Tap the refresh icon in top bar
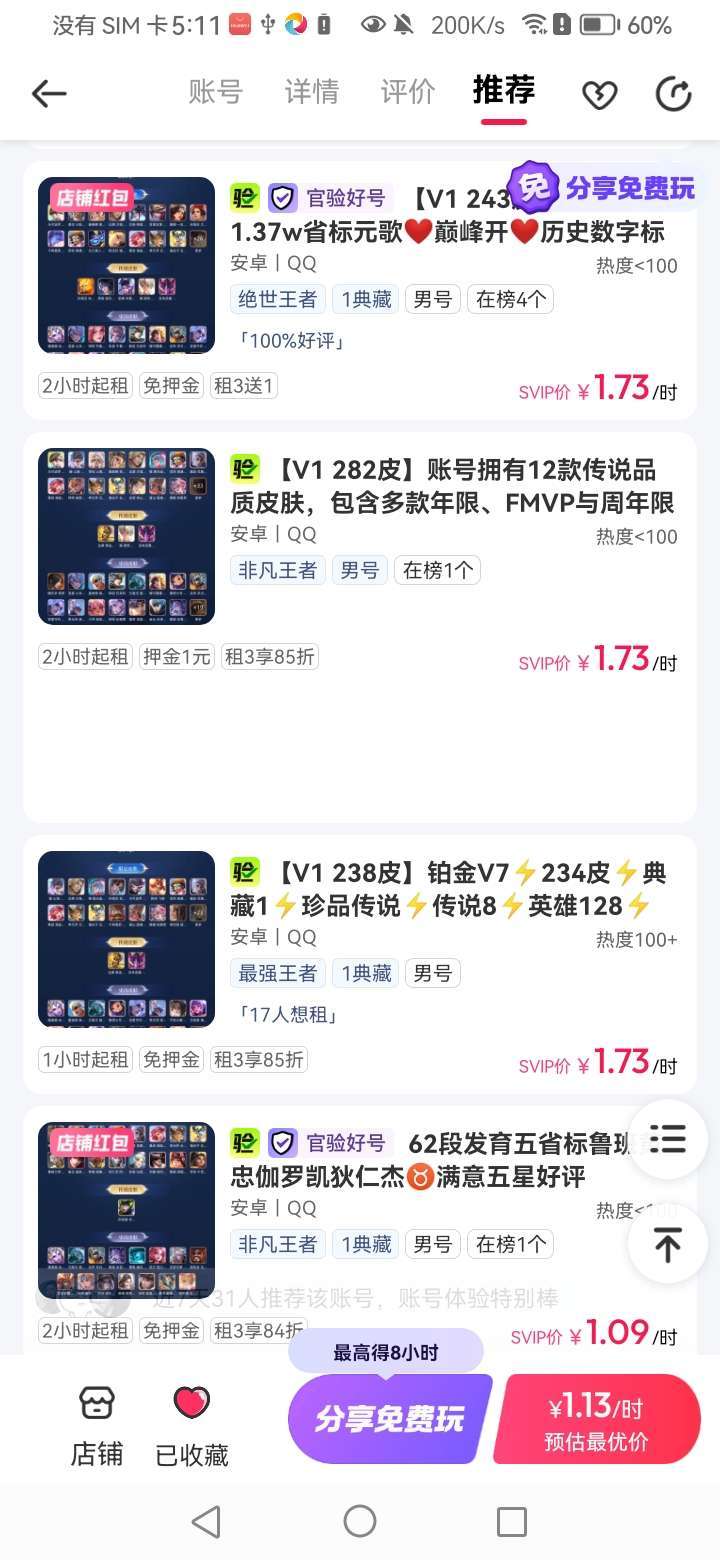Screen dimensions: 720x1560 tap(674, 95)
